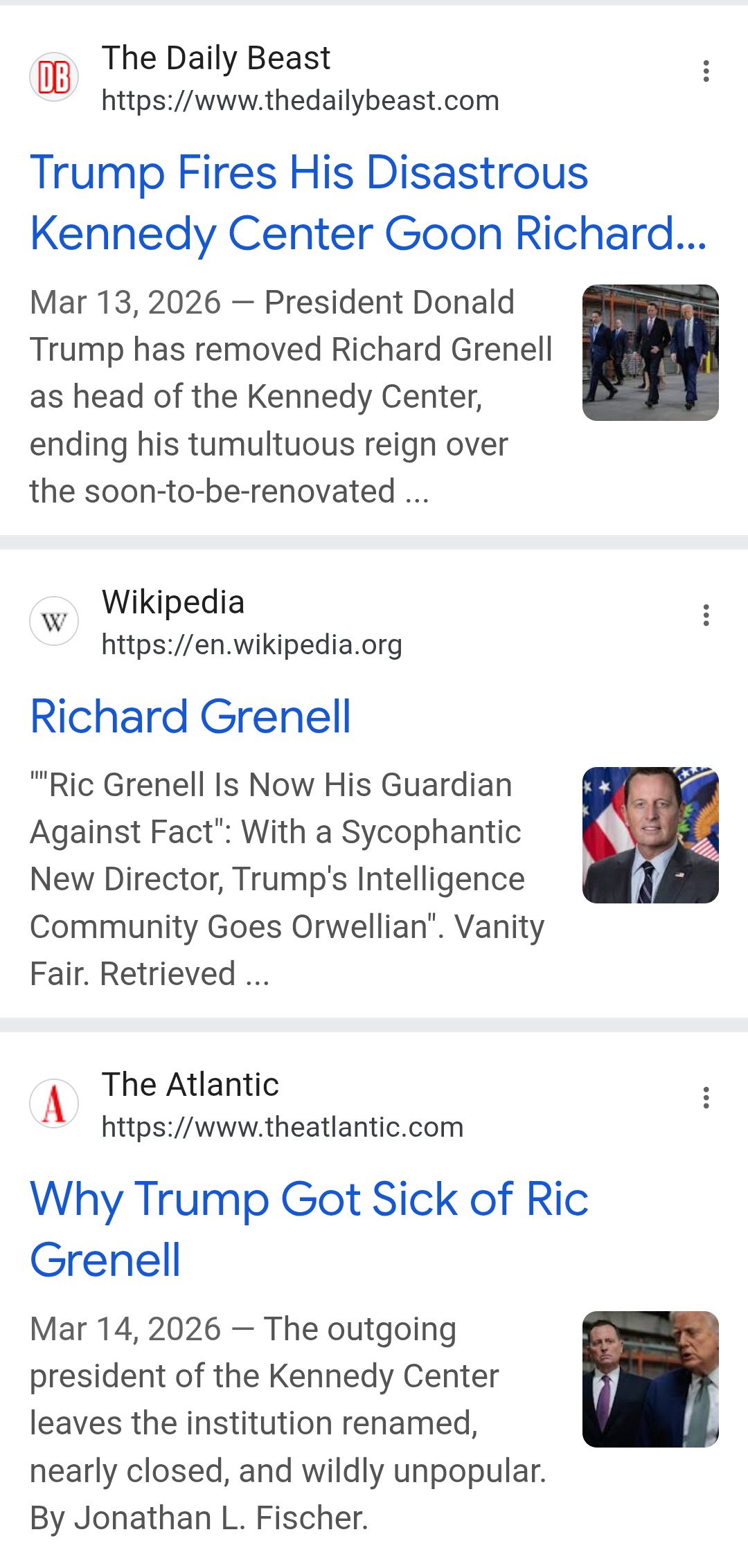Tap The Atlantic result thumbnail image
748x1568 pixels.
(x=650, y=1379)
